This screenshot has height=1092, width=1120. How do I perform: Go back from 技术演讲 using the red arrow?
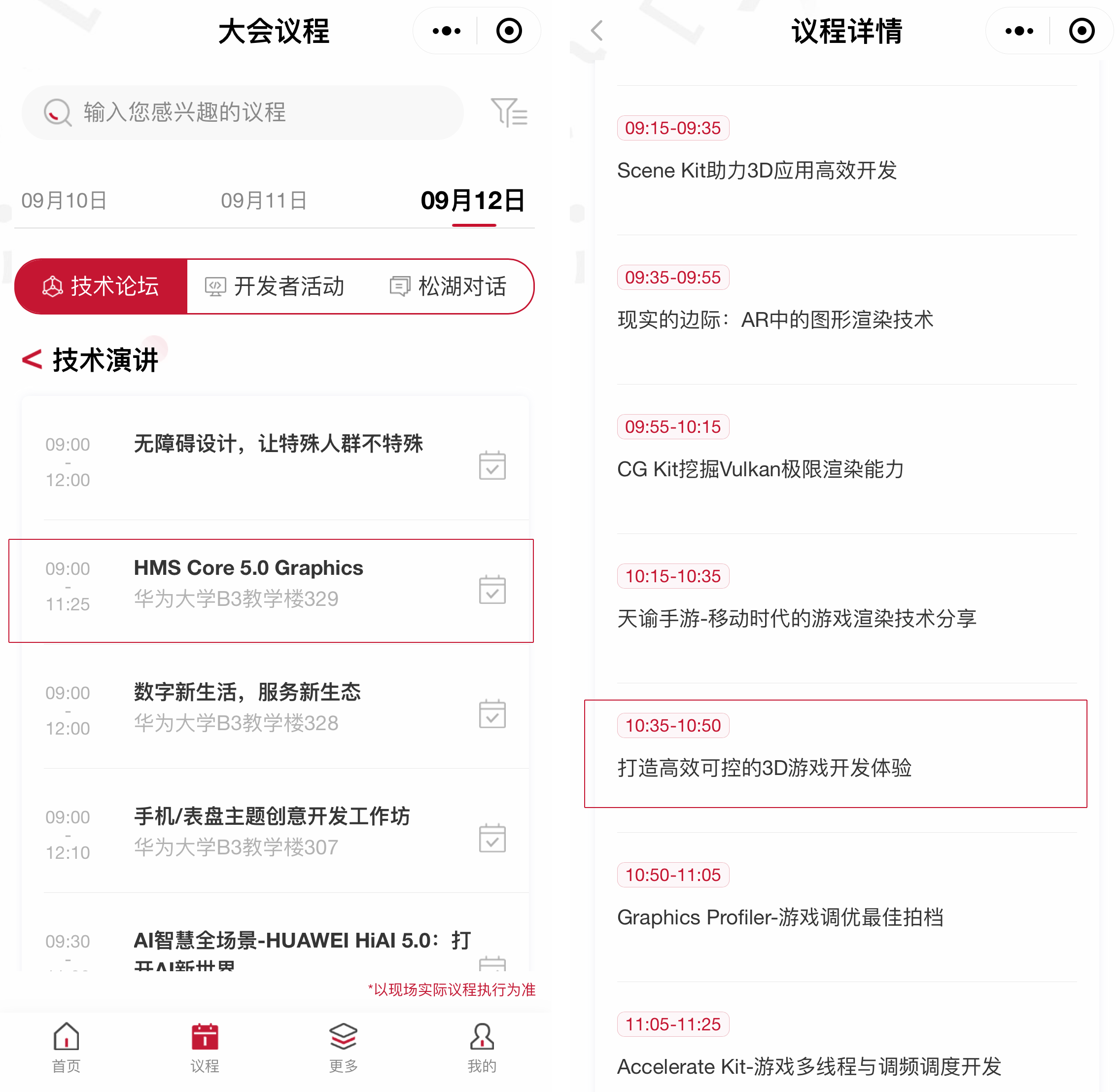[x=32, y=360]
